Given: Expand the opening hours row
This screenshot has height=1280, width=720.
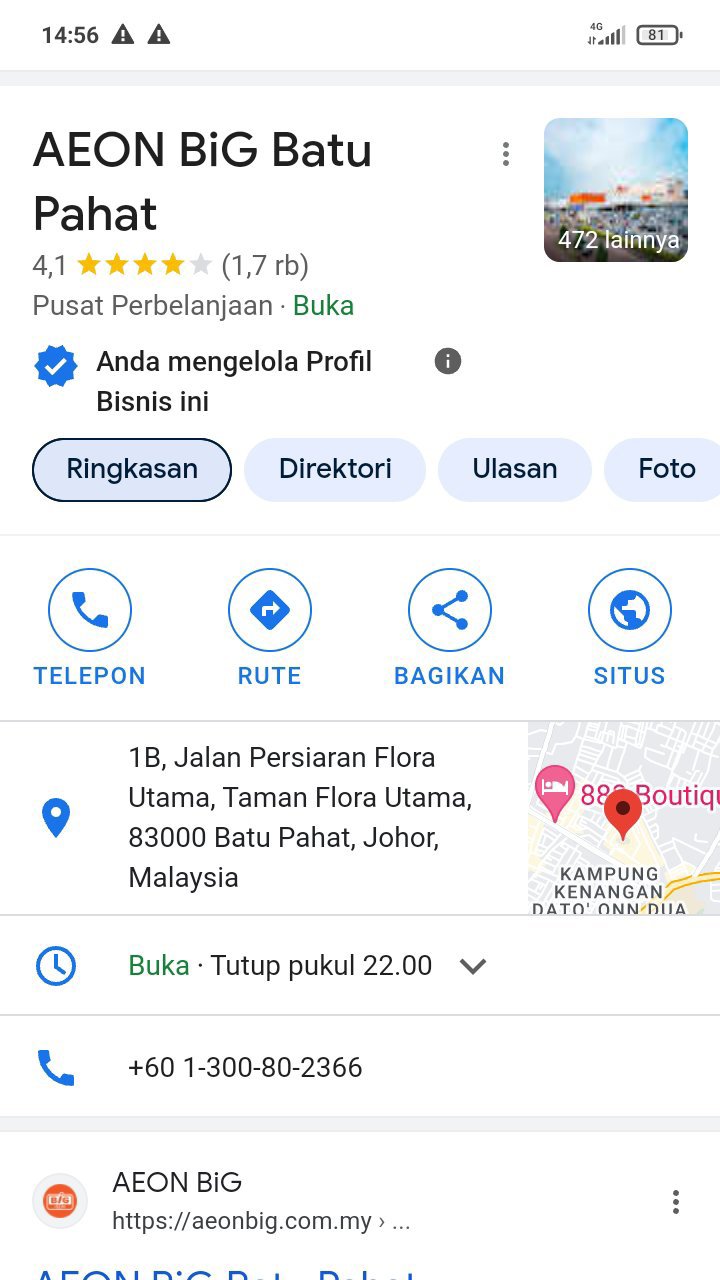Looking at the screenshot, I should click(472, 966).
